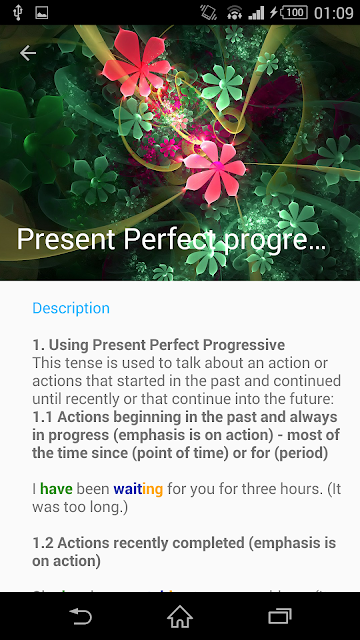The width and height of the screenshot is (360, 640).
Task: Go to the home screen
Action: [x=180, y=616]
